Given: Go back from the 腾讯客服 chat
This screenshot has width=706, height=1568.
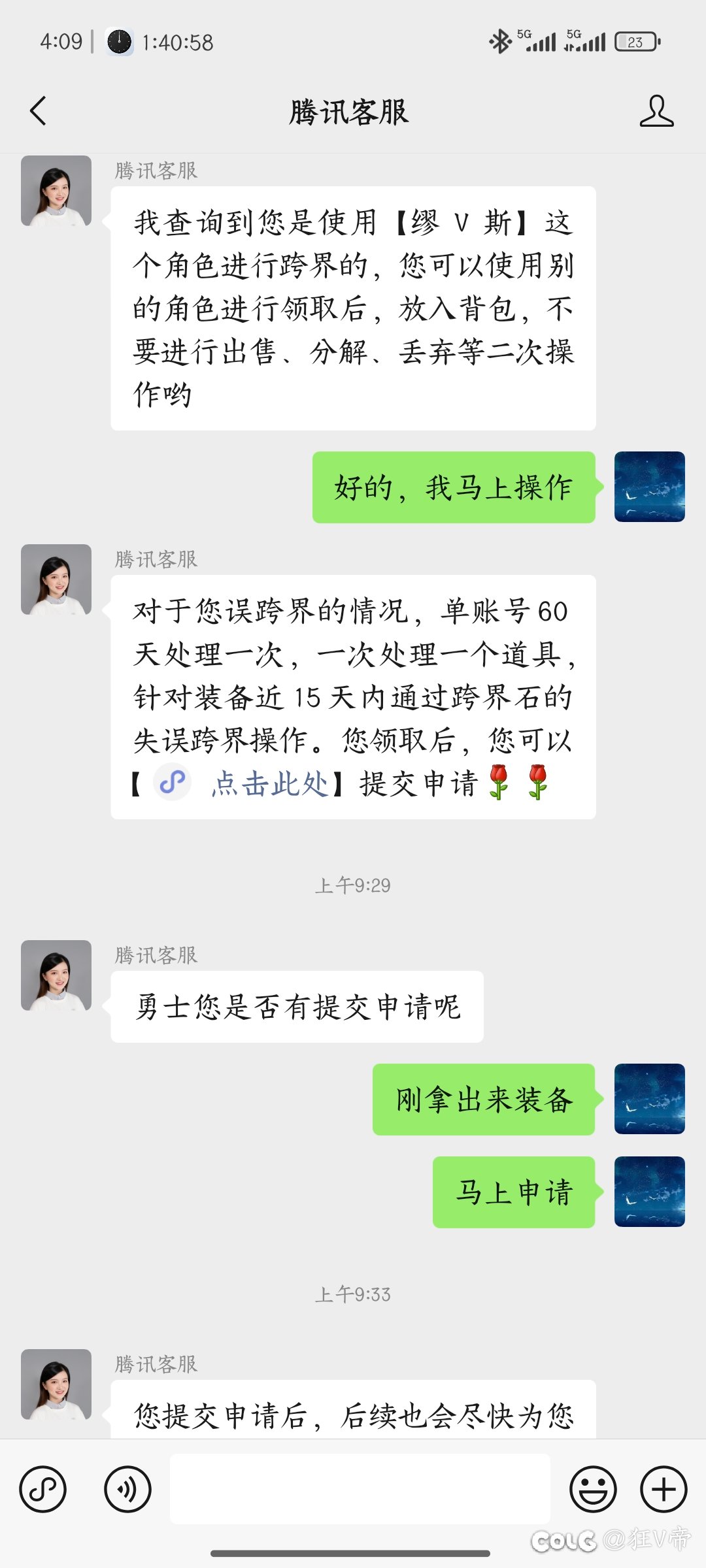Looking at the screenshot, I should tap(38, 111).
